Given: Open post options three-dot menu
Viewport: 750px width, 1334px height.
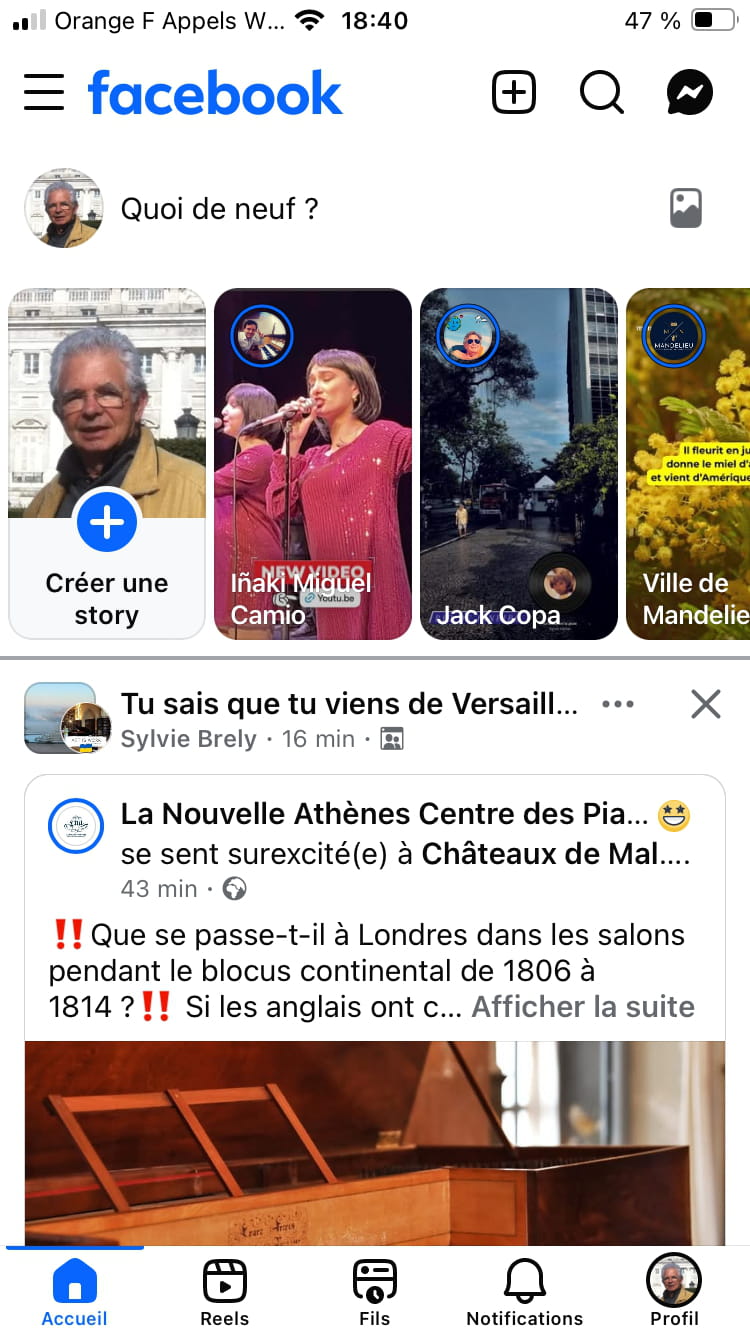Looking at the screenshot, I should point(618,704).
